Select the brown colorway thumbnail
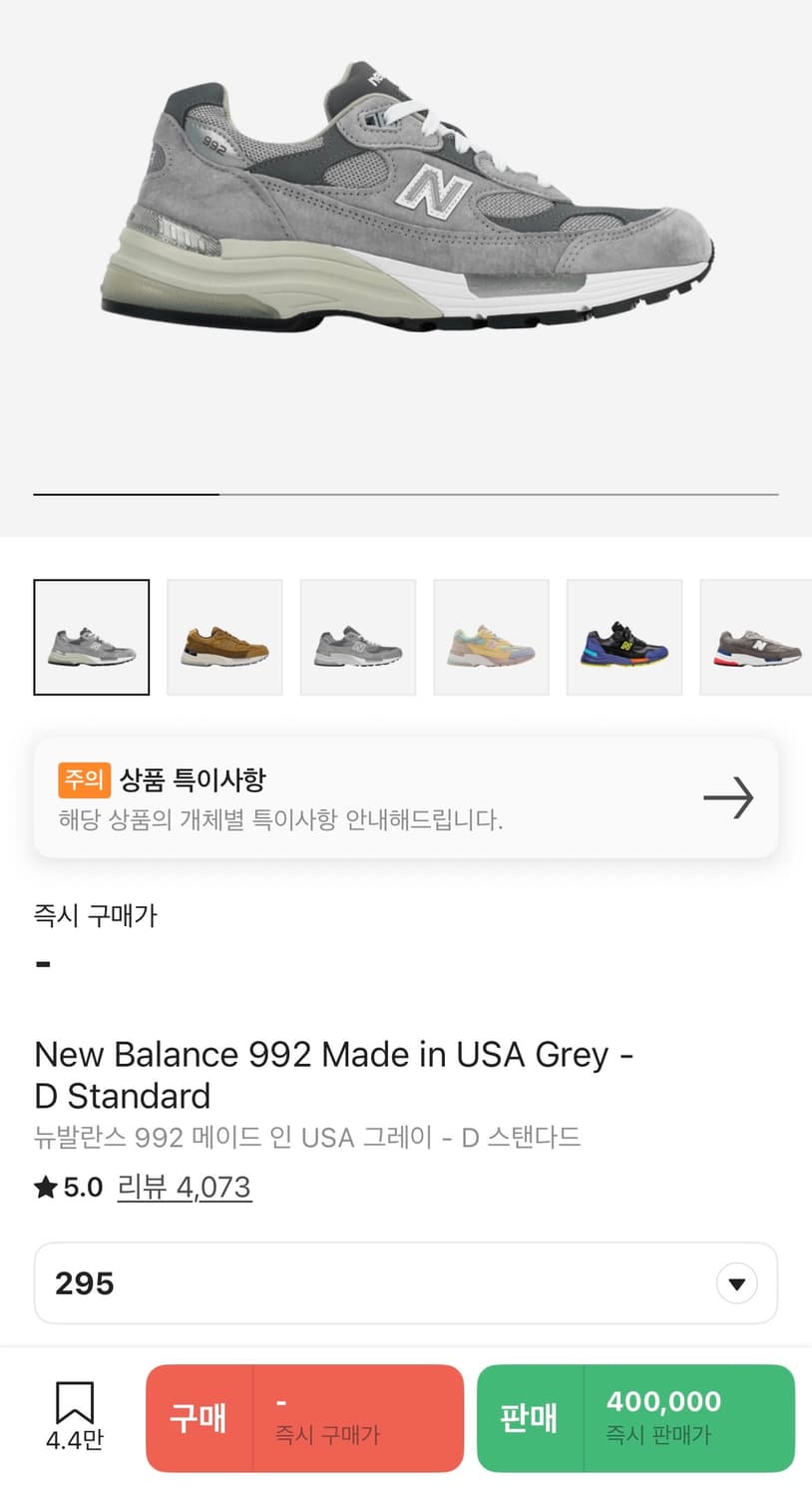This screenshot has height=1497, width=812. pyautogui.click(x=224, y=637)
